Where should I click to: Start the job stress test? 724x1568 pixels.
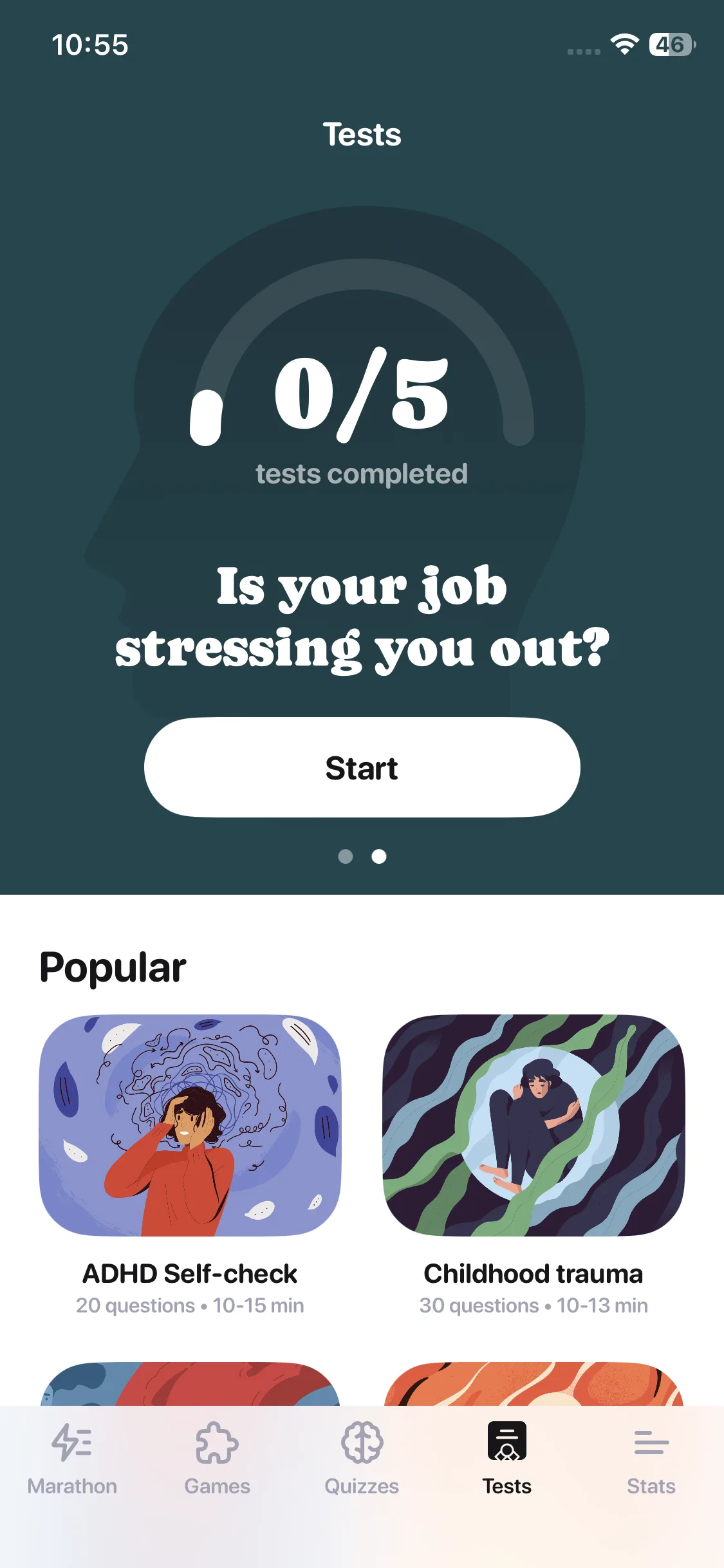(362, 767)
